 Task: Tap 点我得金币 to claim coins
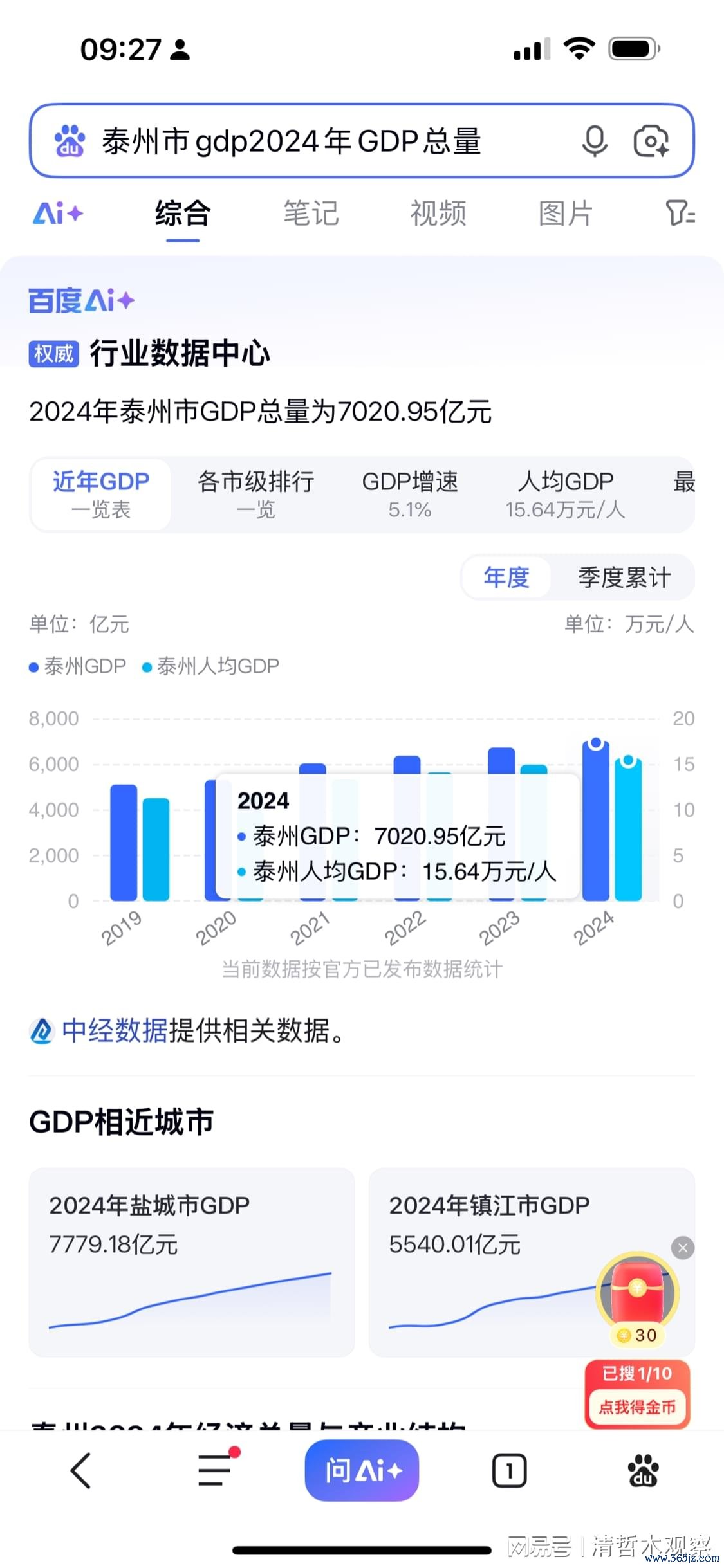tap(637, 1407)
